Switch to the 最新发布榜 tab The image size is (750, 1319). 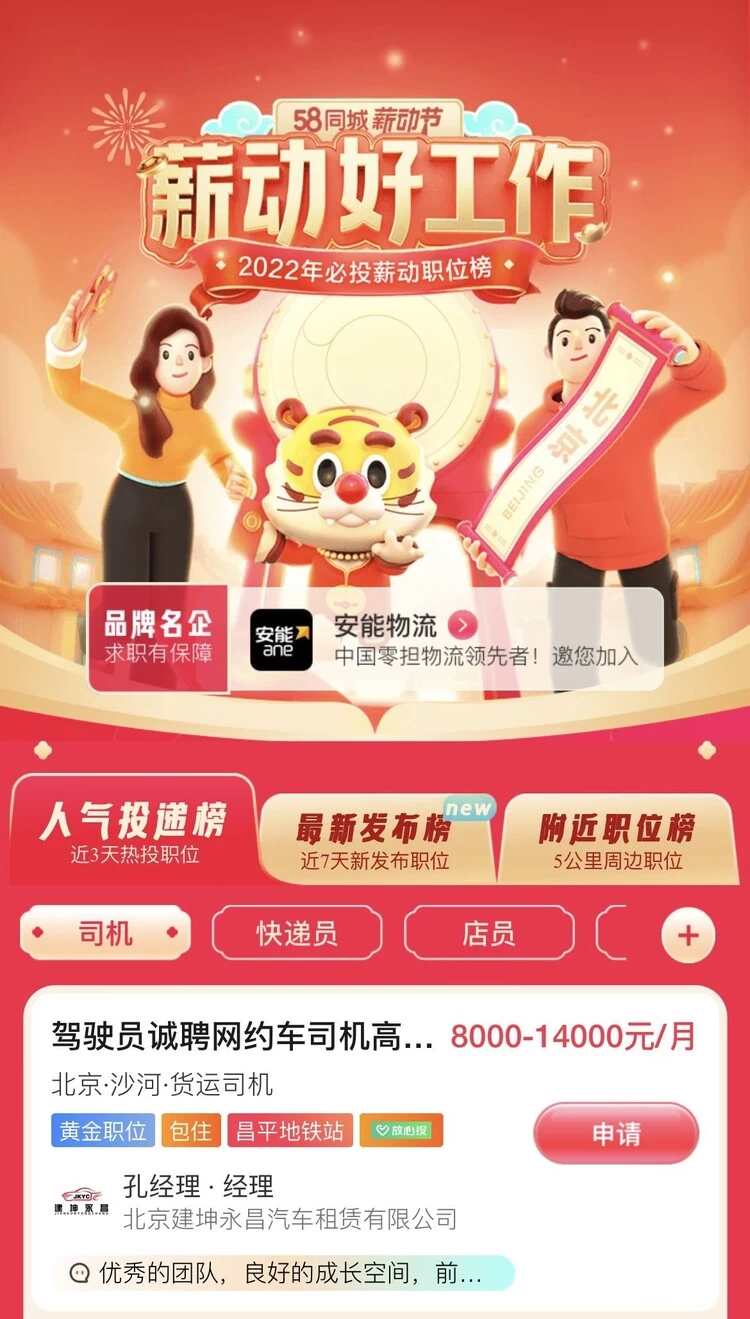coord(375,840)
